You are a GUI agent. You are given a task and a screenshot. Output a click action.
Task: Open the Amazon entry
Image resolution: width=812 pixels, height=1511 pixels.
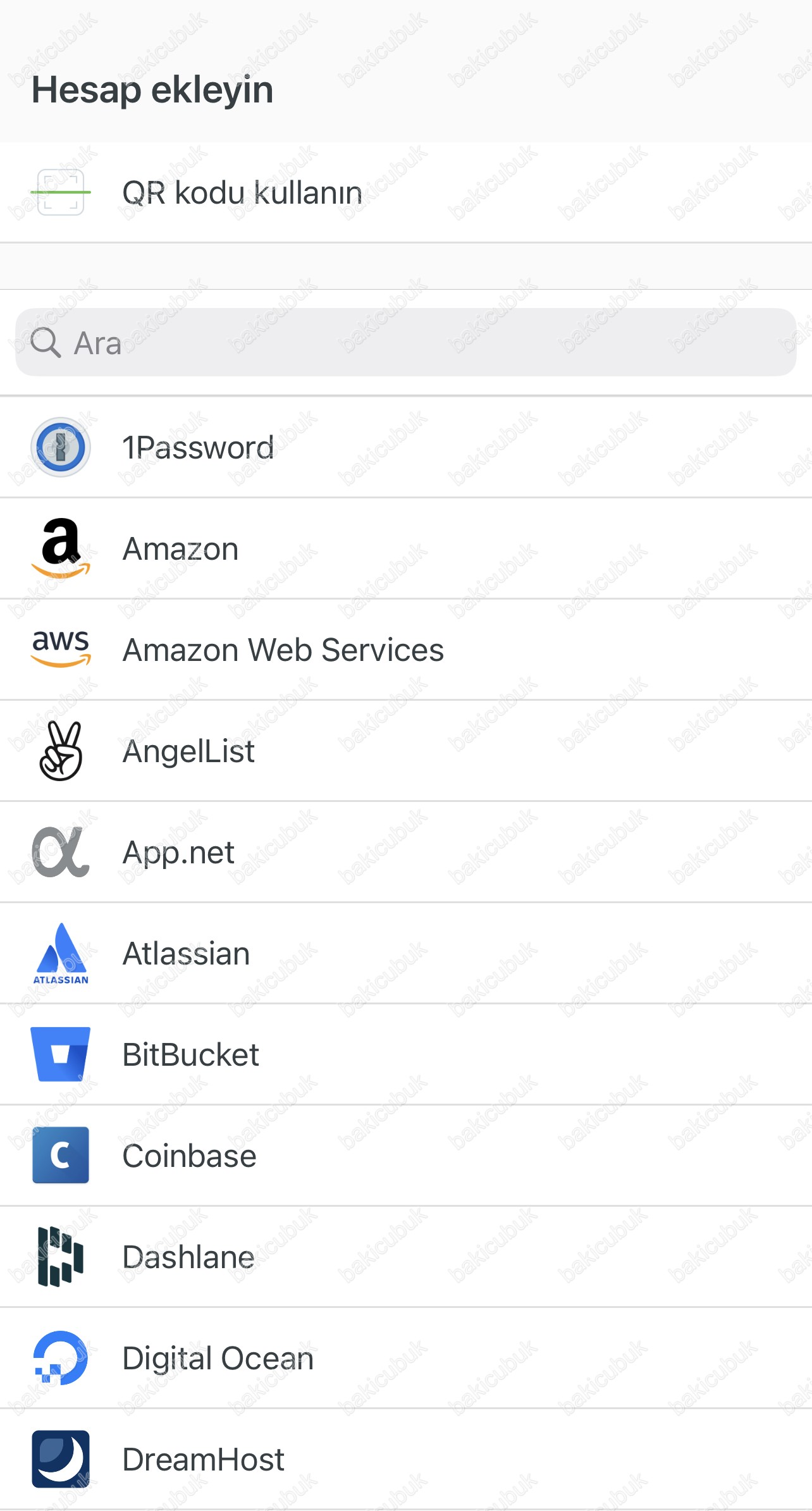click(406, 548)
